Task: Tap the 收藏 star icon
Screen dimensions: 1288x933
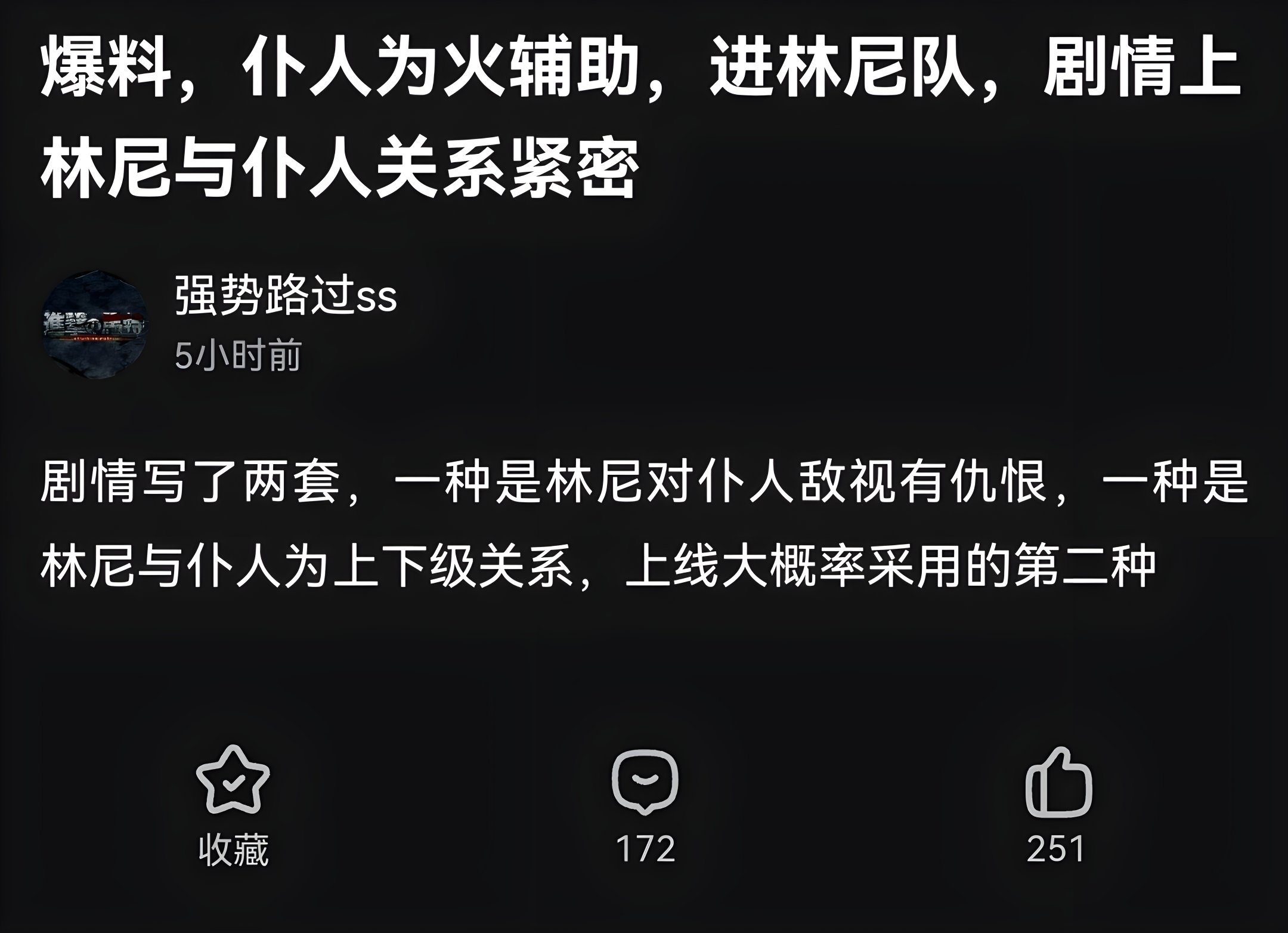Action: (233, 780)
